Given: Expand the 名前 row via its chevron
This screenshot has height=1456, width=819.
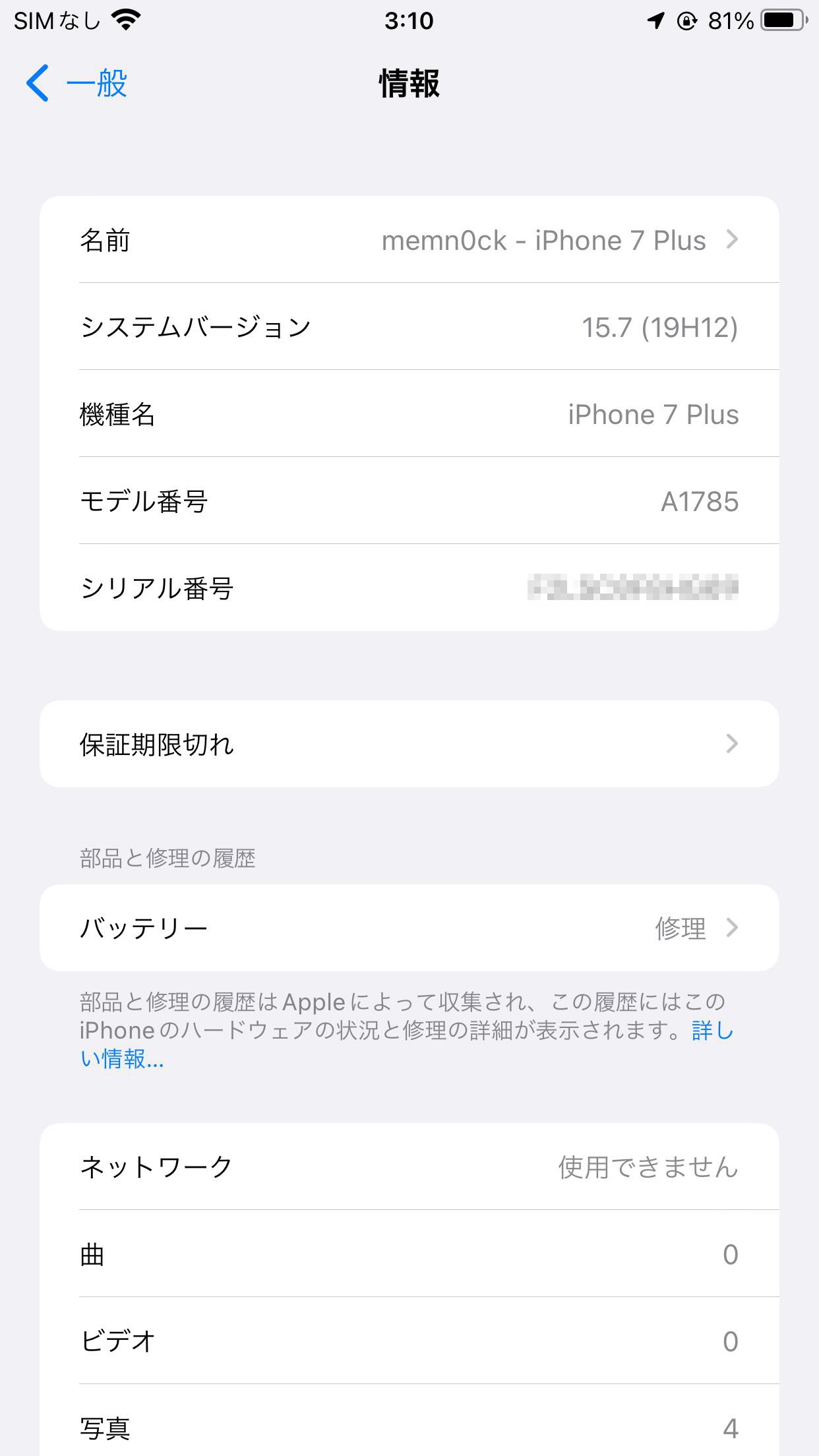Looking at the screenshot, I should pos(732,239).
